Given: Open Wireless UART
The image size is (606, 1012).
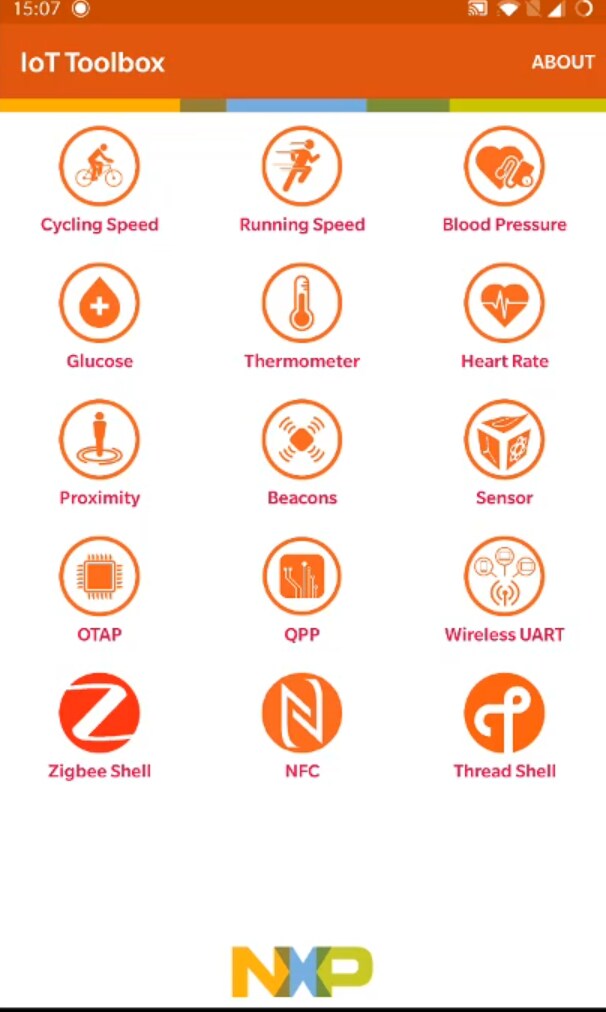Looking at the screenshot, I should [504, 577].
